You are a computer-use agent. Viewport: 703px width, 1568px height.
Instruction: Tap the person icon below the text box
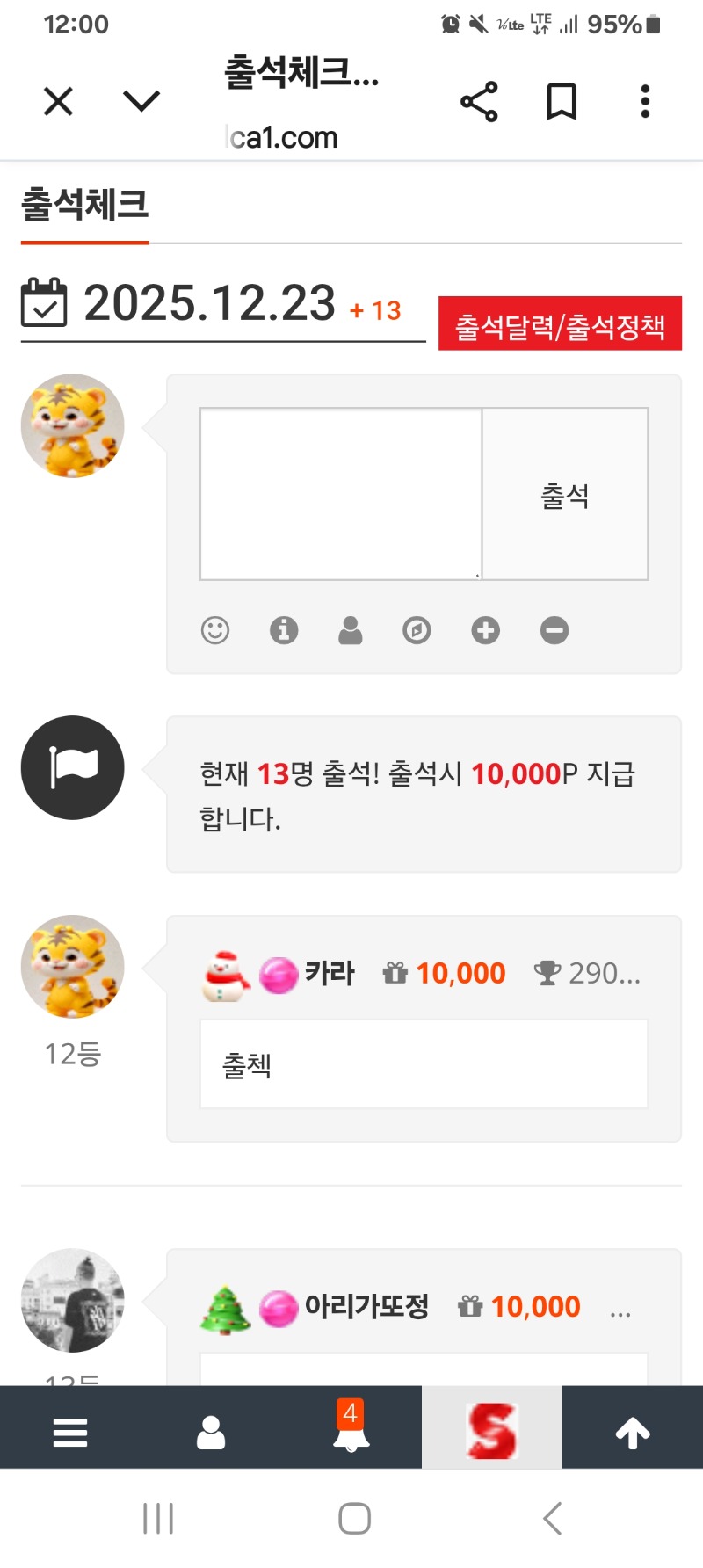click(x=351, y=630)
